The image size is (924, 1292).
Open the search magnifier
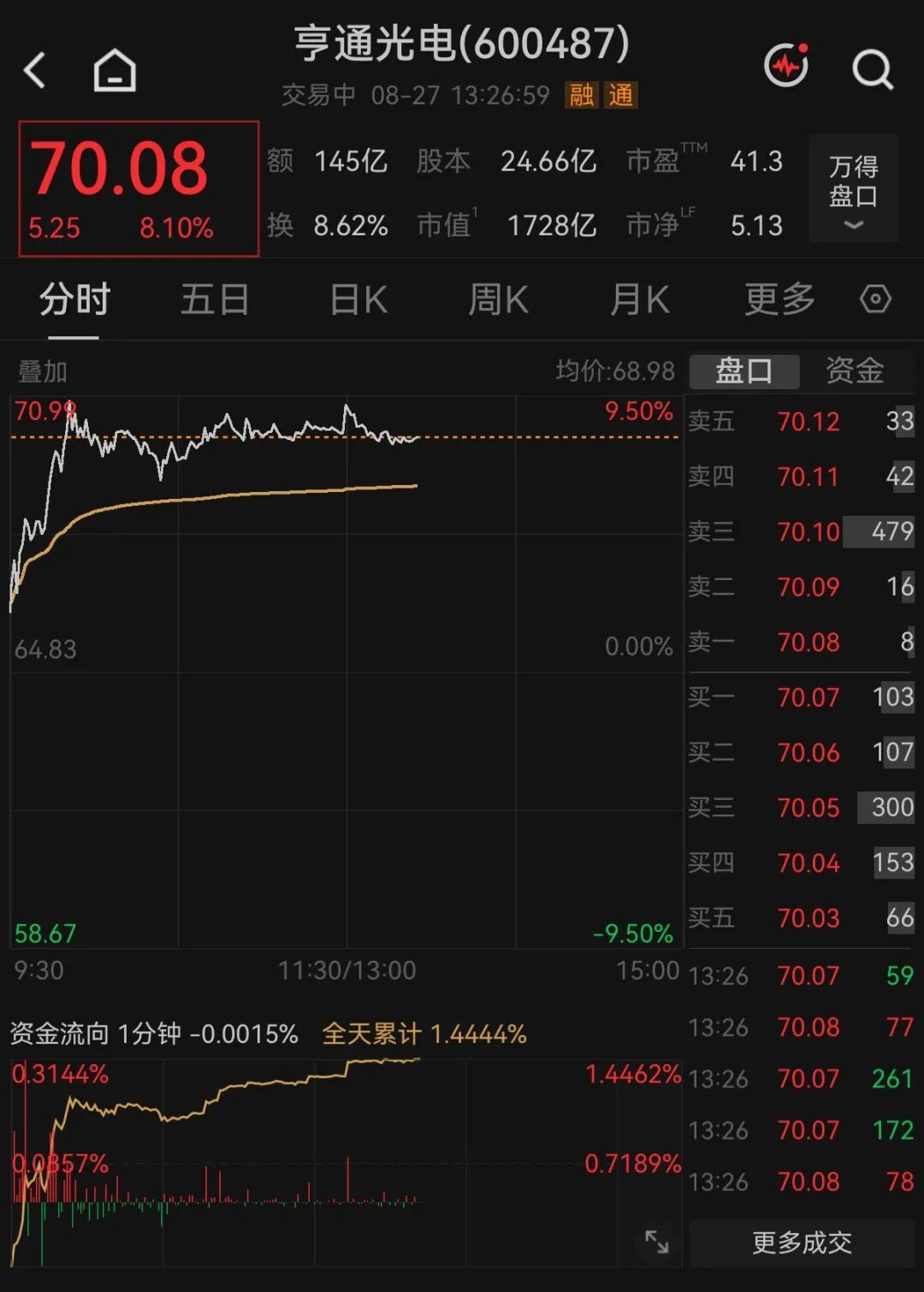pos(873,68)
